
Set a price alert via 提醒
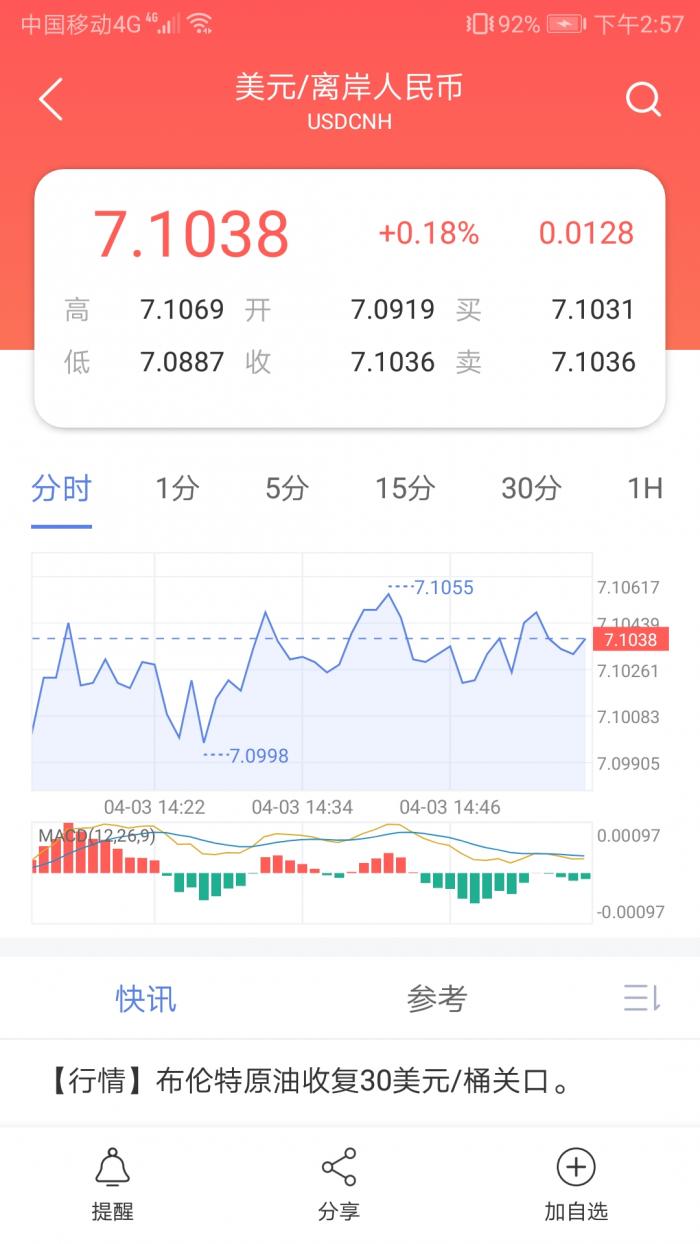(x=112, y=1184)
